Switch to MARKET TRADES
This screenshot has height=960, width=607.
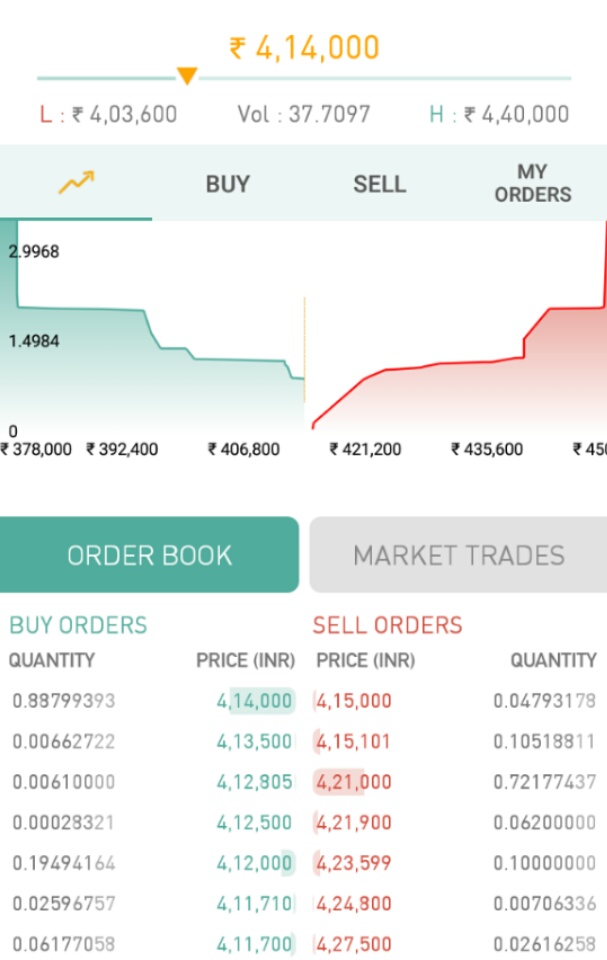coord(458,555)
